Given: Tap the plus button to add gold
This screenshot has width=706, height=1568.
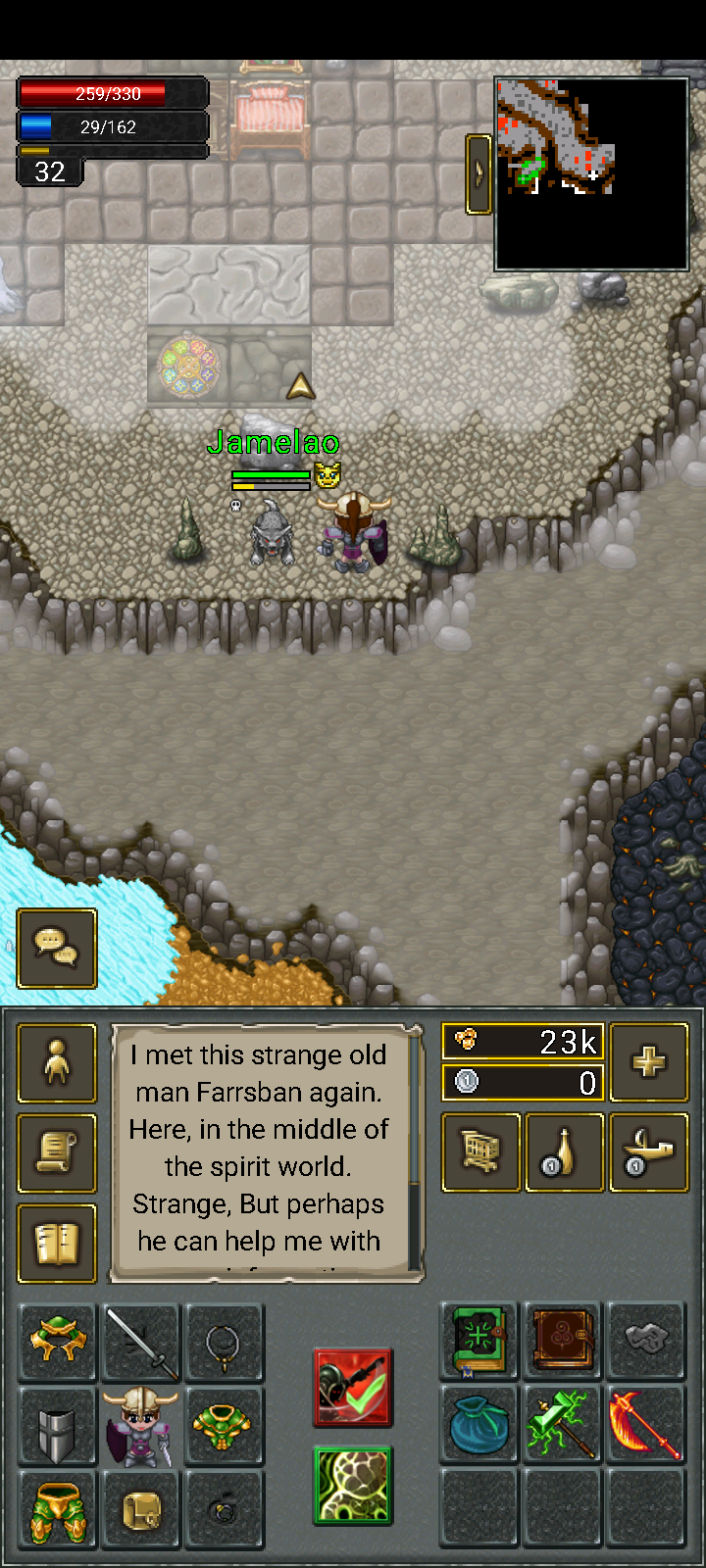Looking at the screenshot, I should pos(648,1062).
